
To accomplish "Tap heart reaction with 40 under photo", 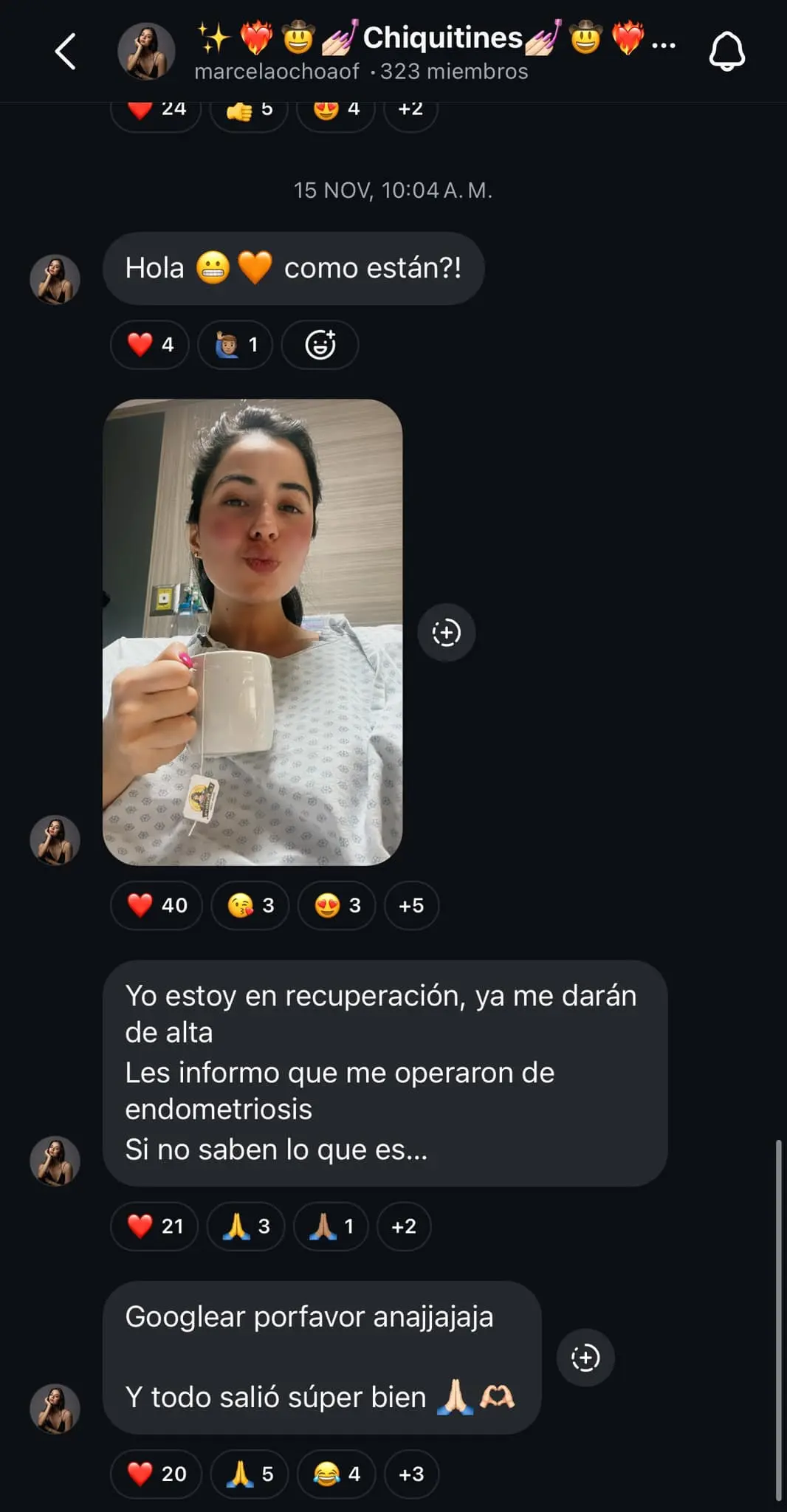I will (x=157, y=905).
